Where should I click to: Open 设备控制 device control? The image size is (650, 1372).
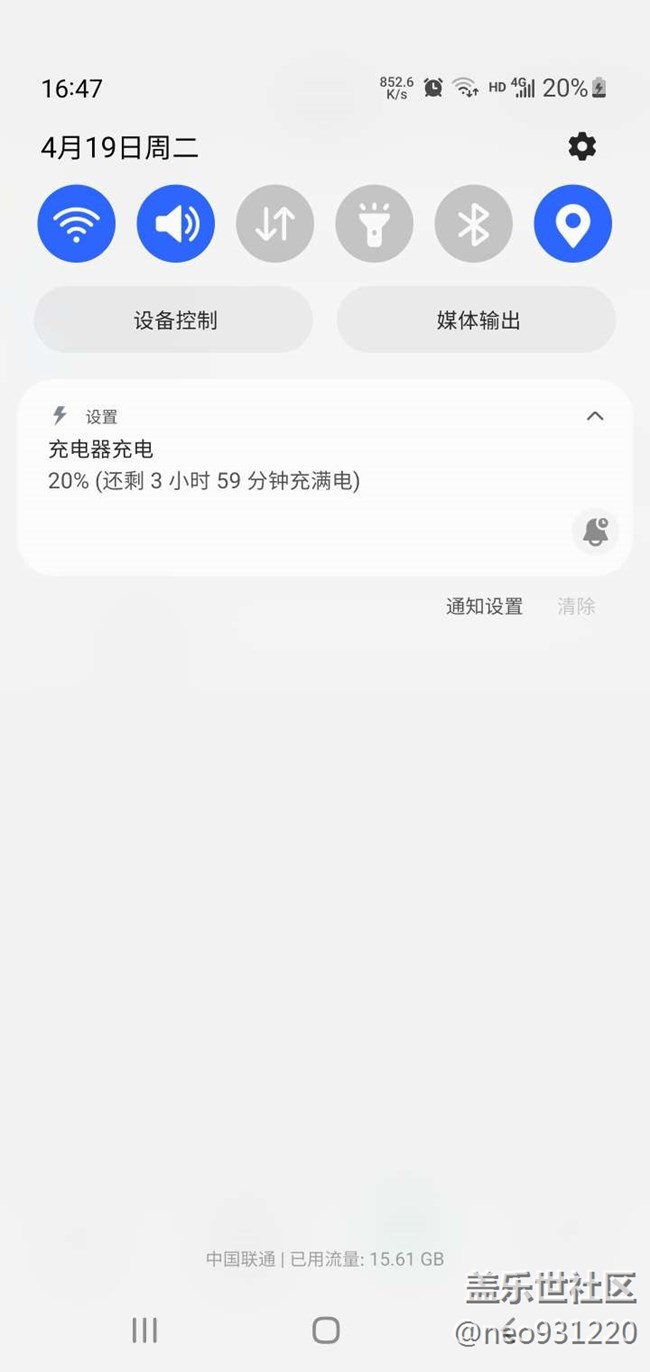click(x=174, y=321)
